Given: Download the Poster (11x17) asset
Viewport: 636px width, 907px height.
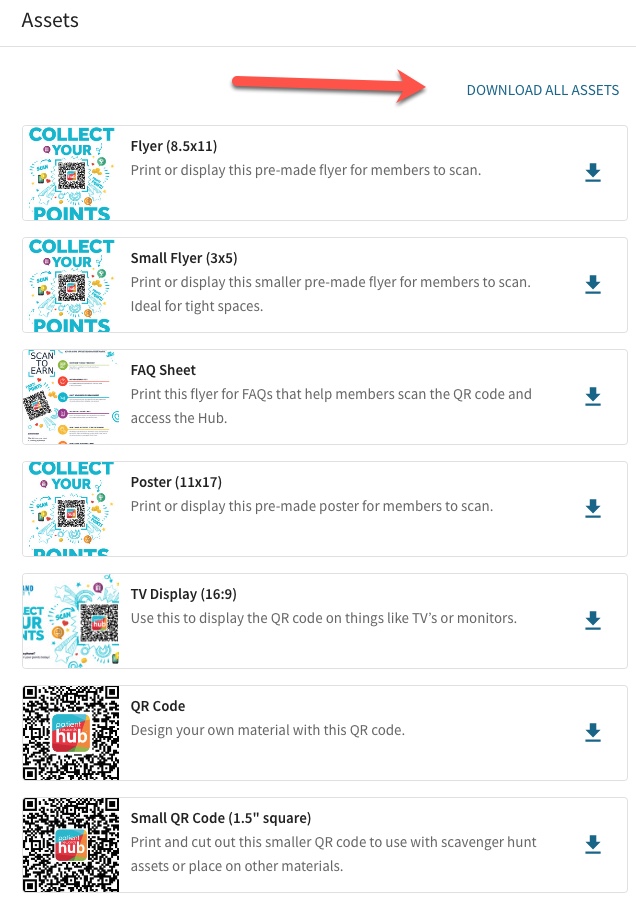Looking at the screenshot, I should click(x=592, y=509).
